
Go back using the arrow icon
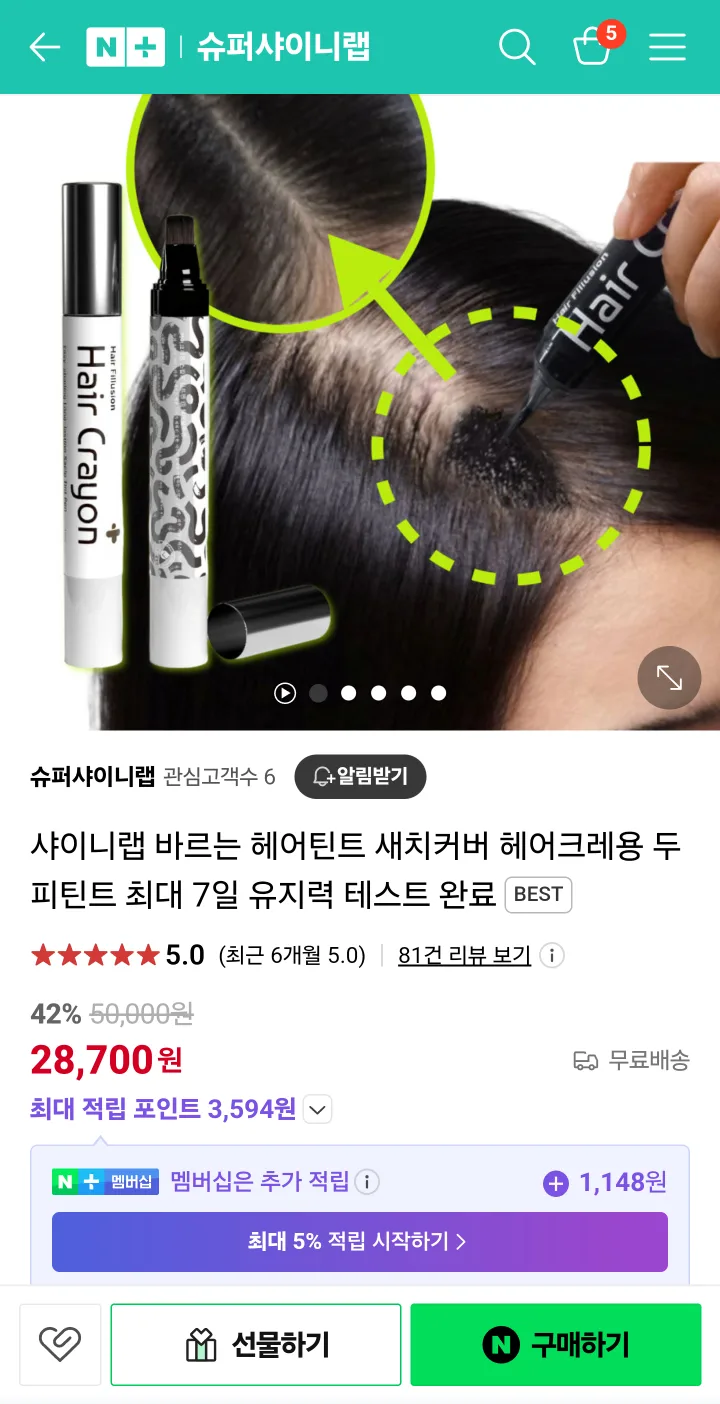45,47
